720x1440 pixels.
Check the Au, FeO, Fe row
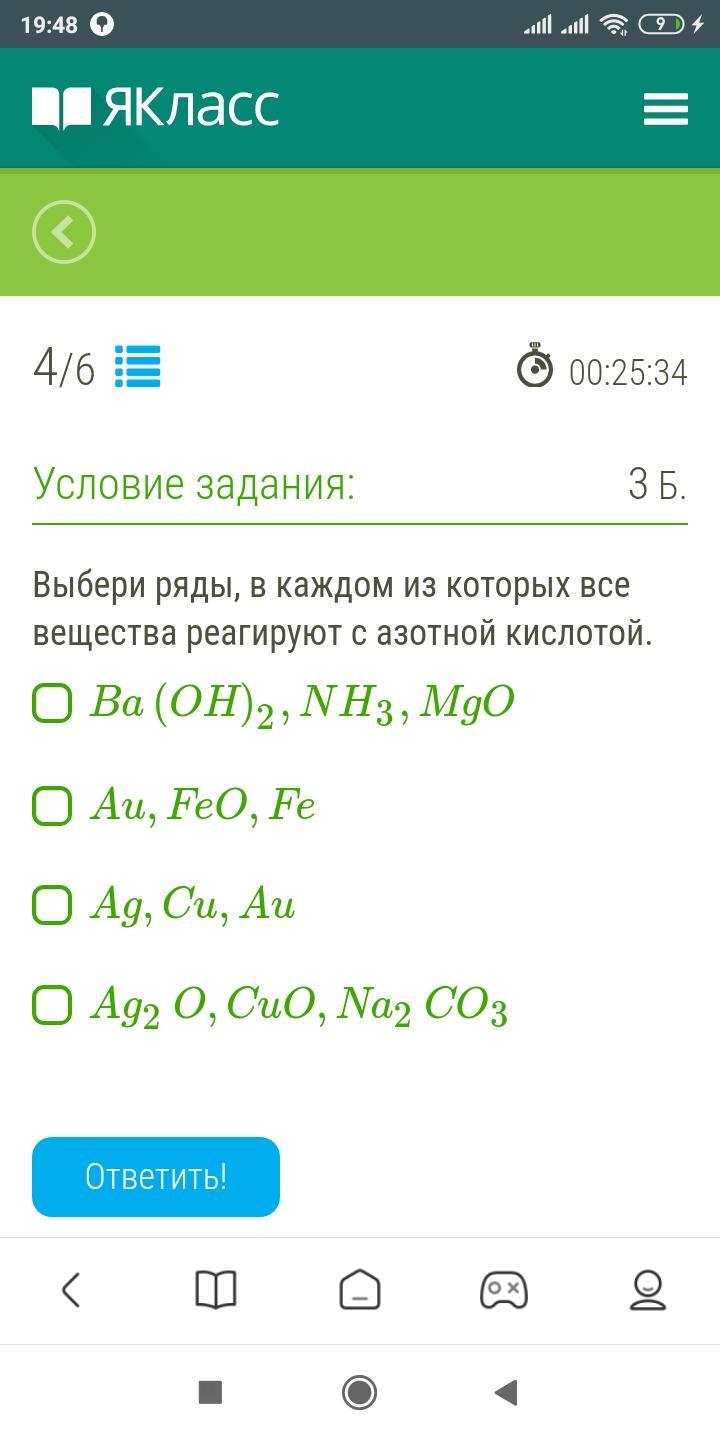pyautogui.click(x=52, y=805)
